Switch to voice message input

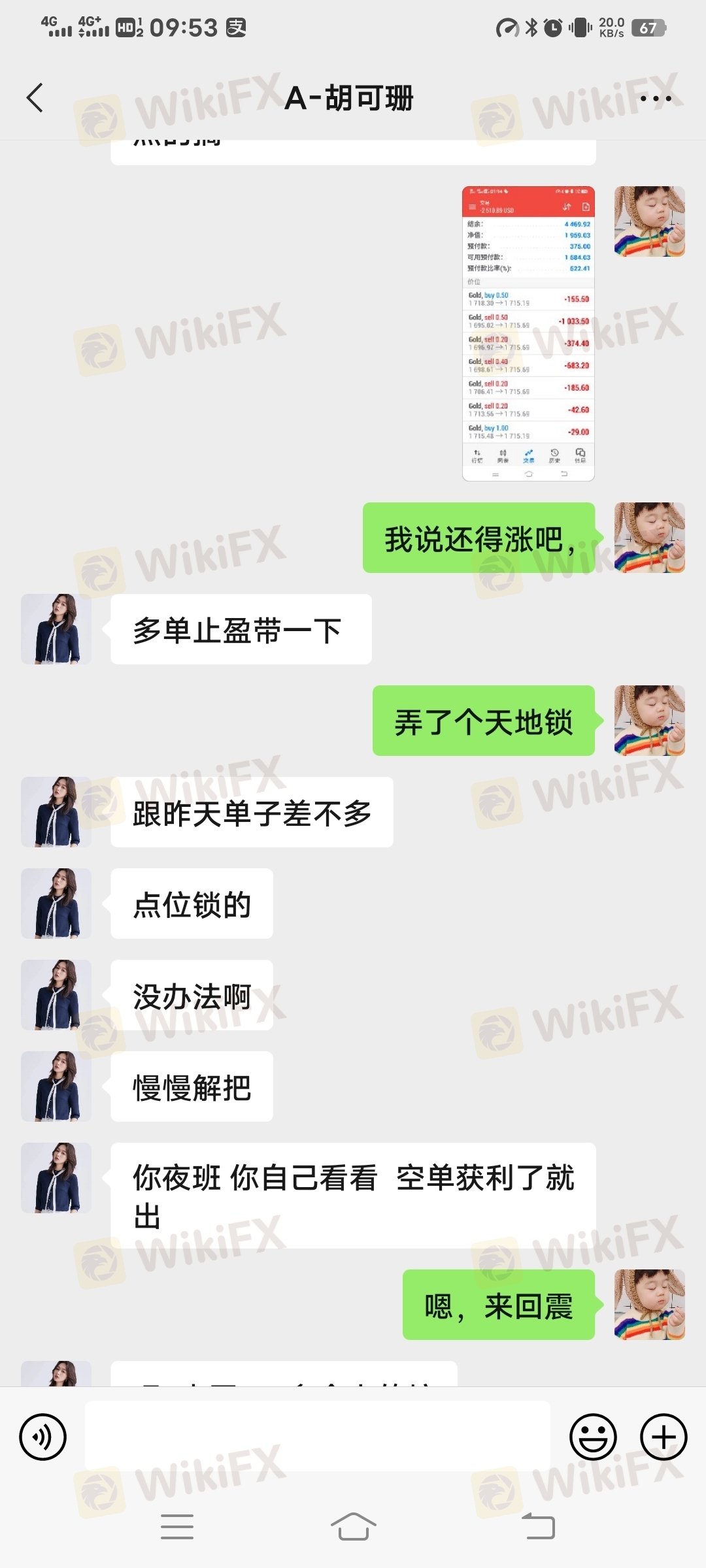43,1437
